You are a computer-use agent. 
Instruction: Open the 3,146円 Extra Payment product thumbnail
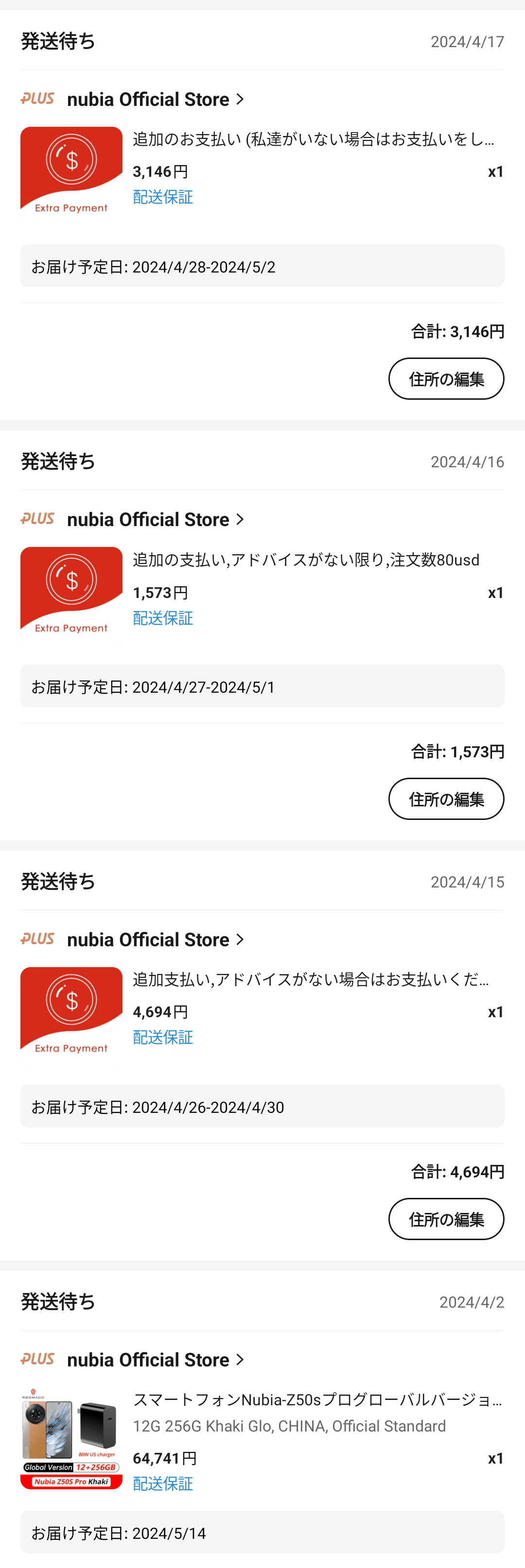coord(71,170)
